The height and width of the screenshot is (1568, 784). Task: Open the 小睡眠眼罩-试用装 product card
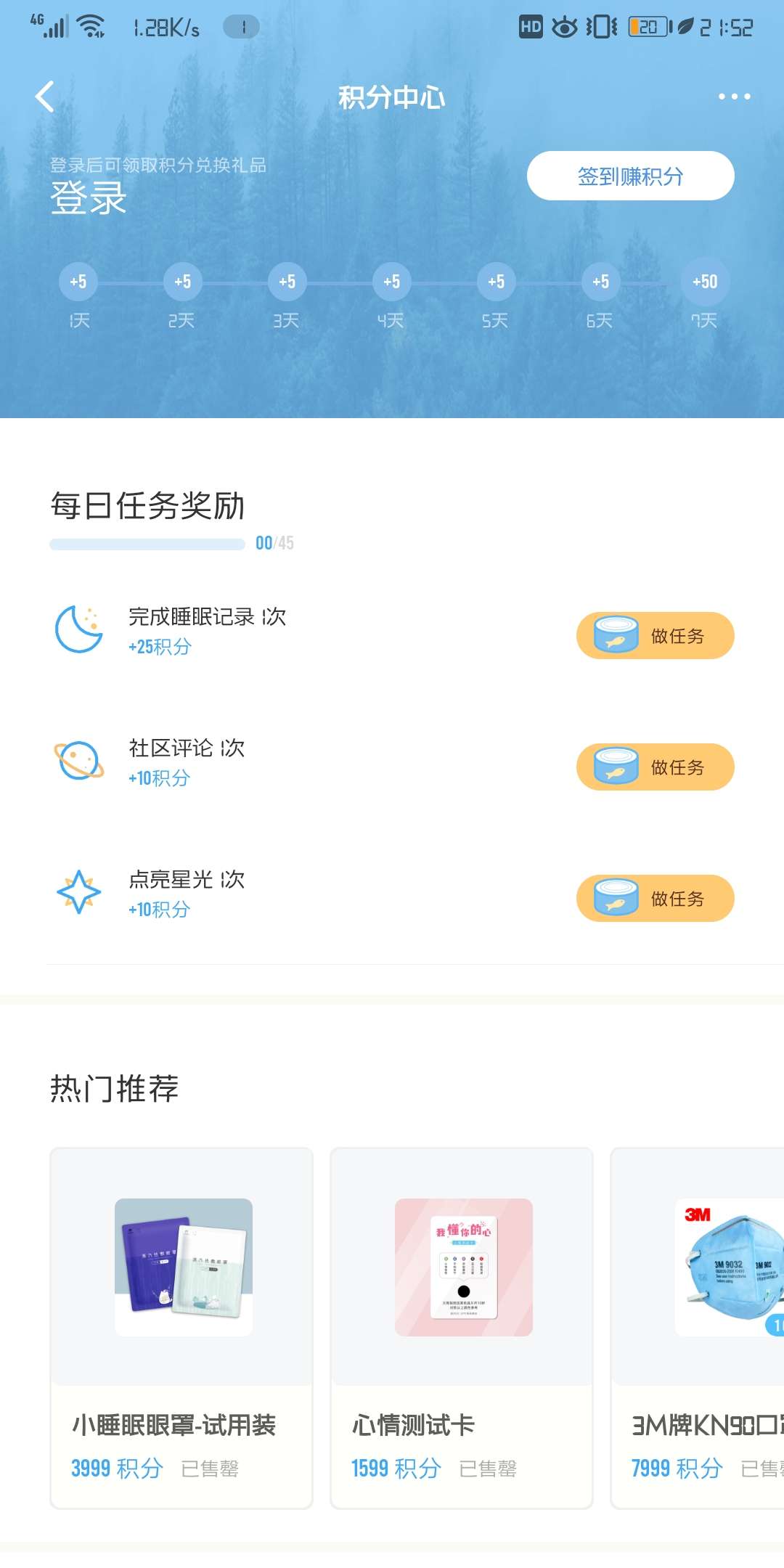click(x=181, y=1328)
